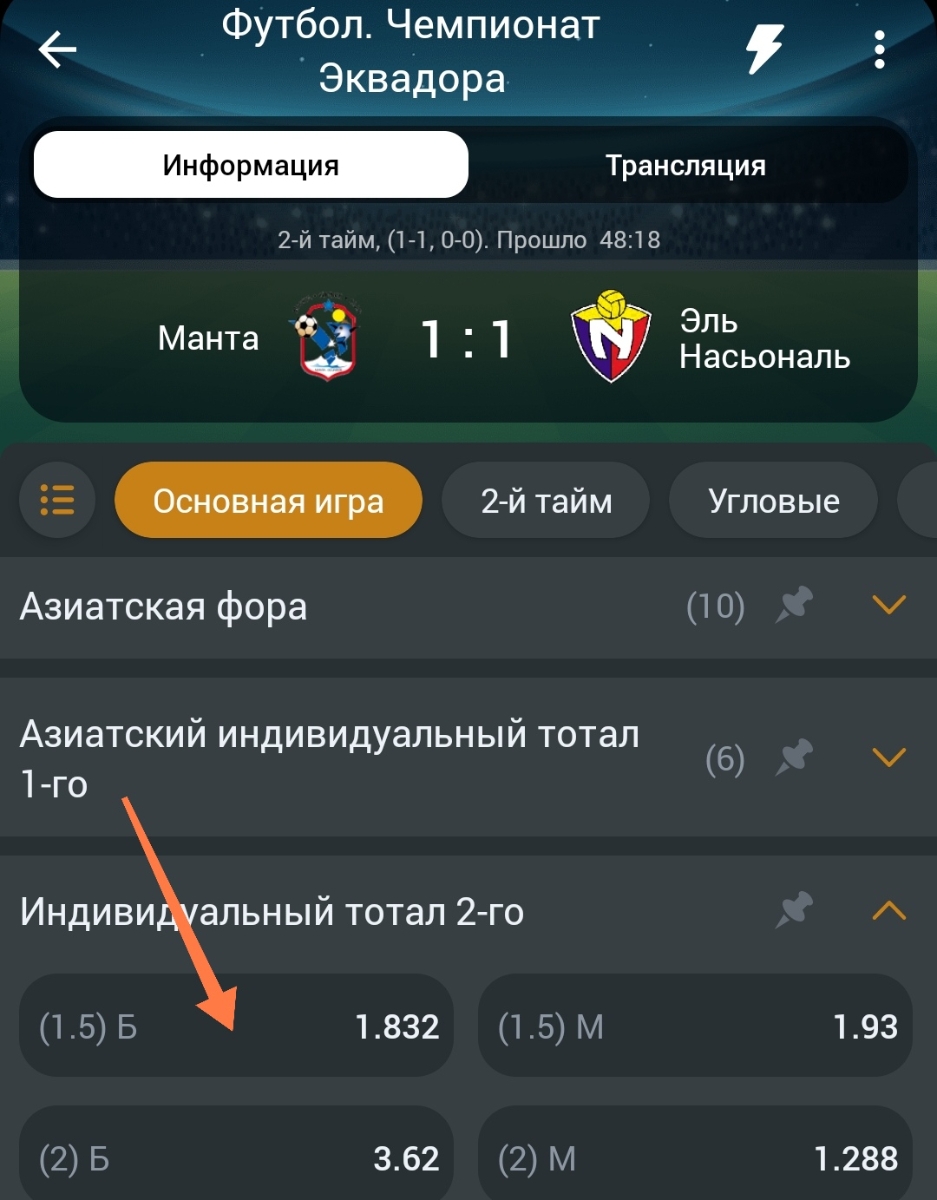Bet on (2) Б at 3.62
937x1200 pixels.
pyautogui.click(x=236, y=1158)
